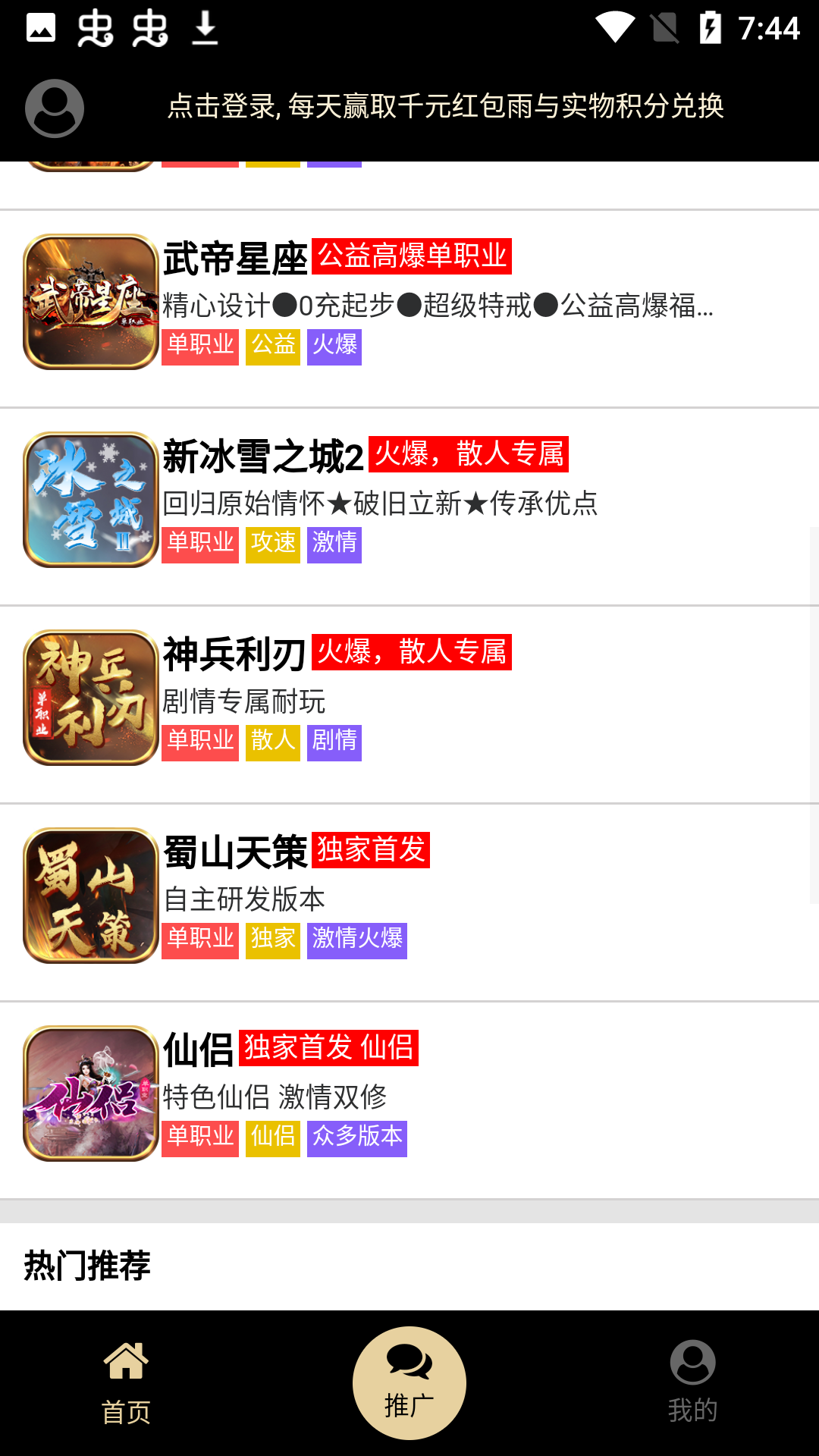
Task: Select the 公益 tag under 武帝星座
Action: 272,347
